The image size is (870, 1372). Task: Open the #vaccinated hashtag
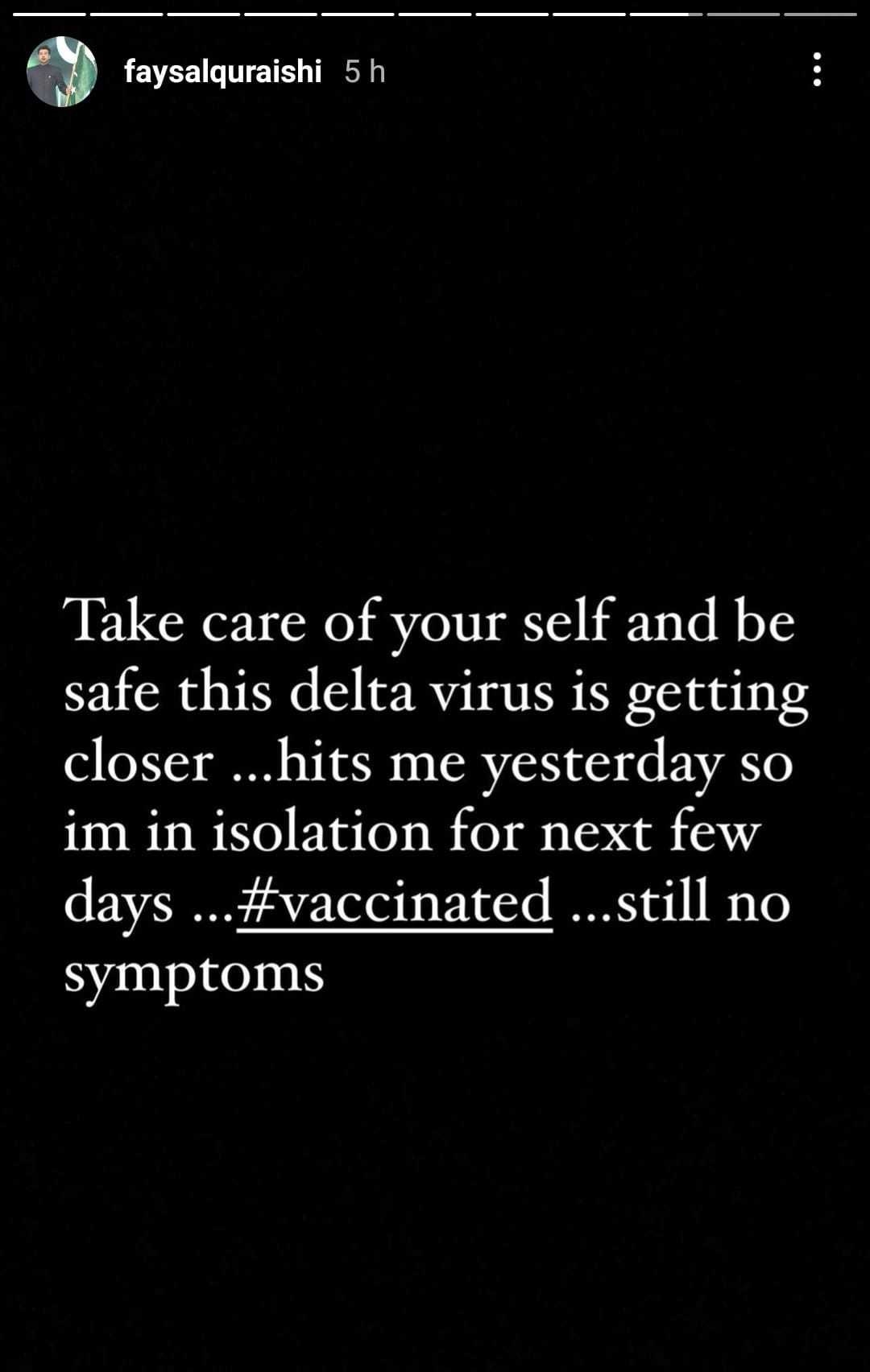click(x=395, y=902)
